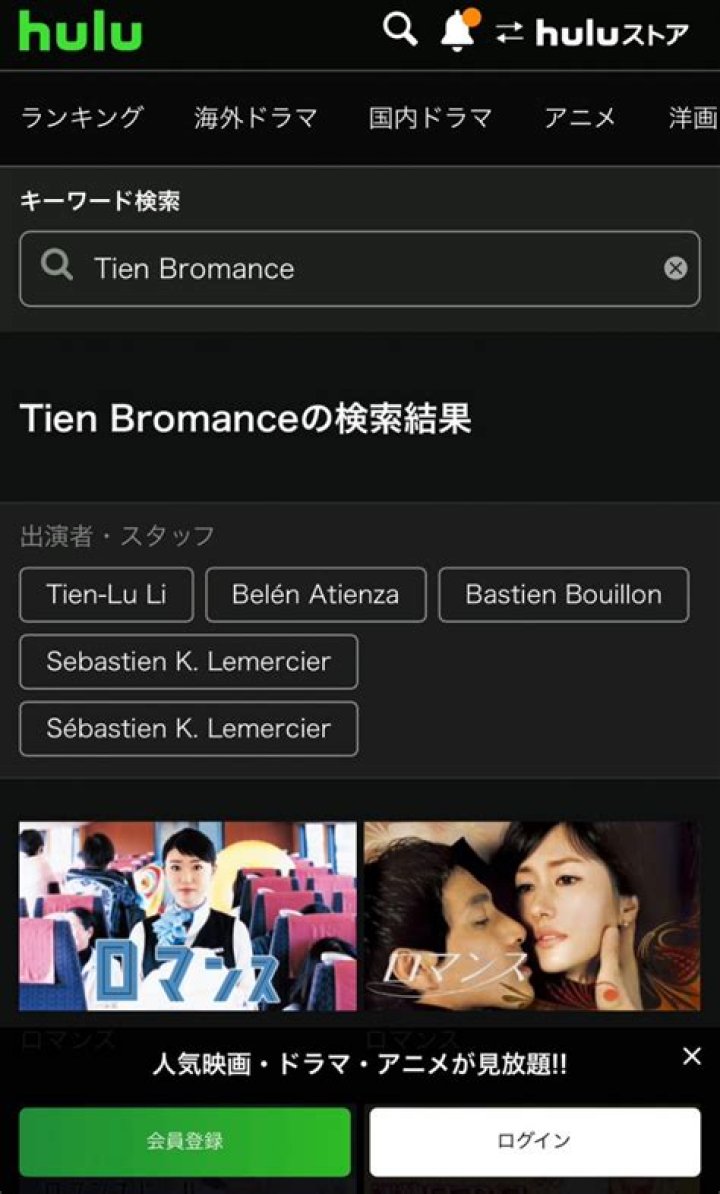Open the notifications bell
Viewport: 720px width, 1194px height.
click(x=458, y=32)
